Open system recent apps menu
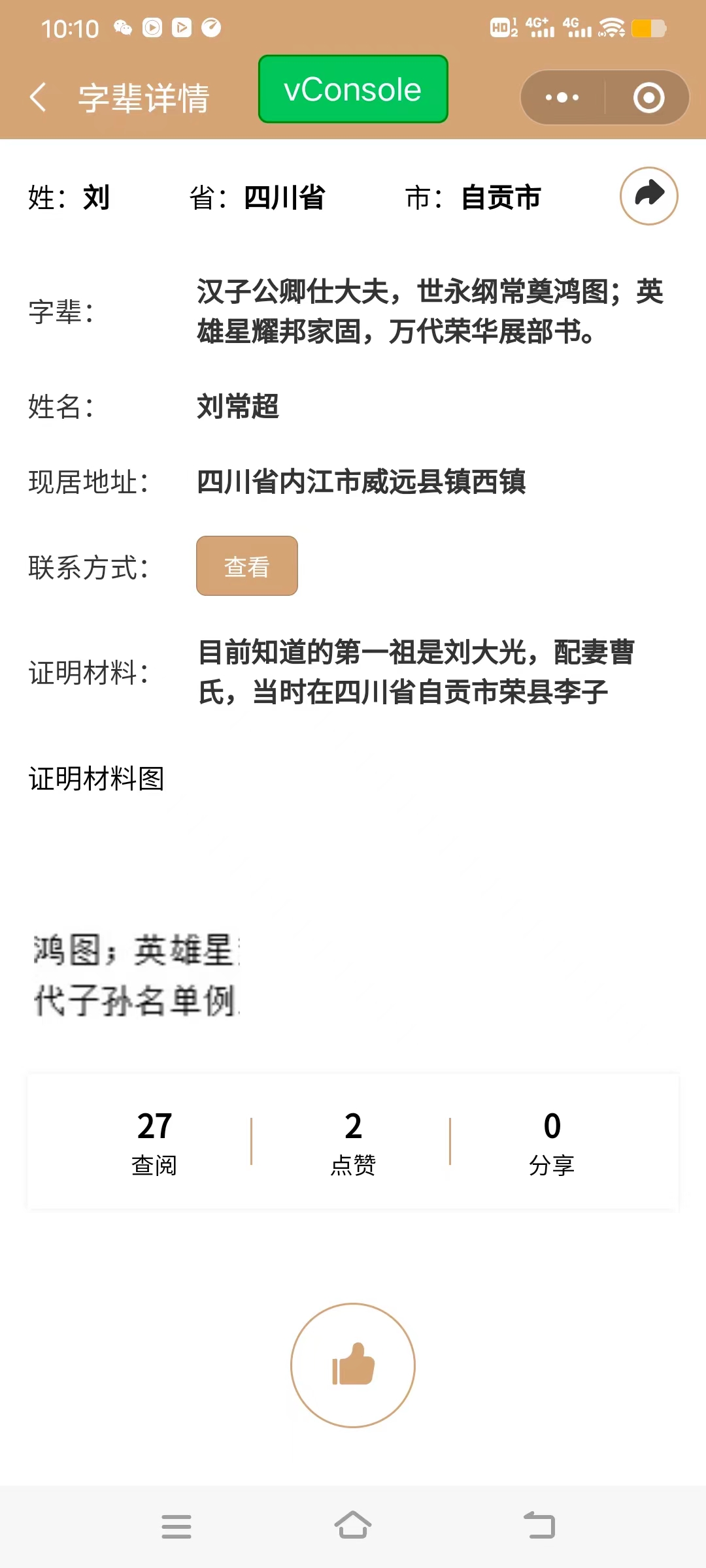Viewport: 706px width, 1568px height. click(x=176, y=1526)
